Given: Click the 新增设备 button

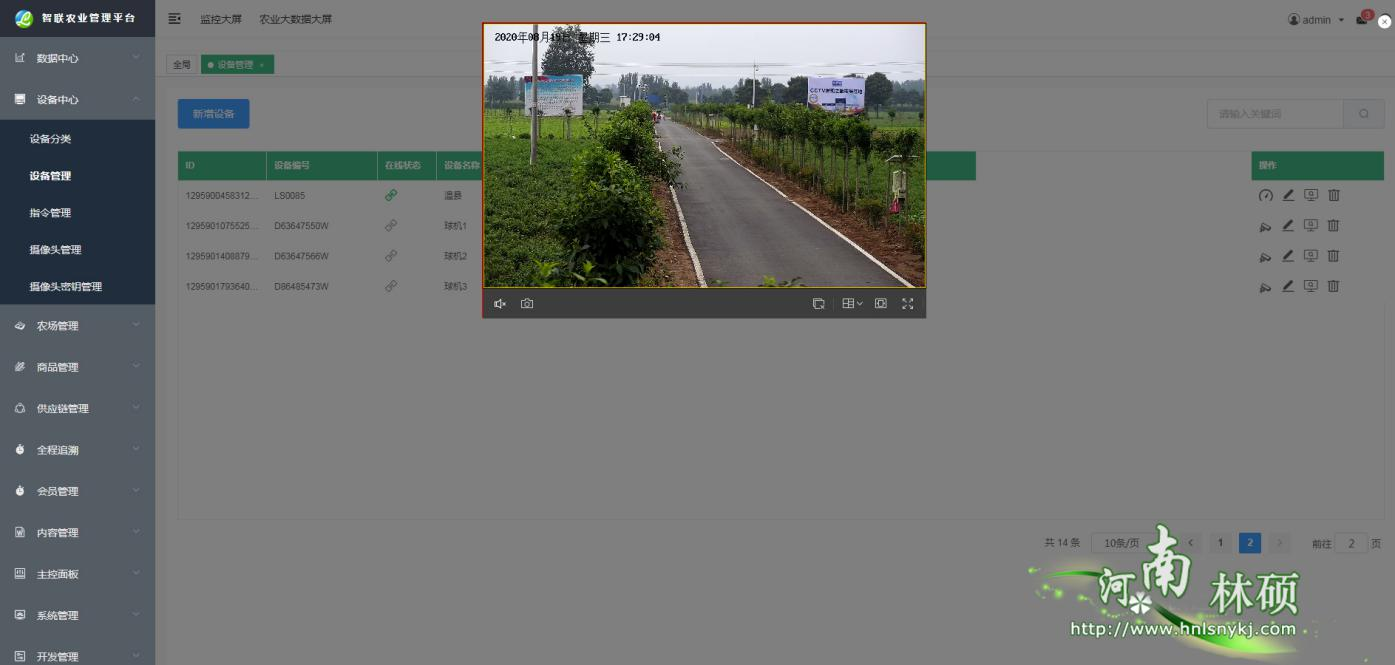Looking at the screenshot, I should tap(213, 114).
